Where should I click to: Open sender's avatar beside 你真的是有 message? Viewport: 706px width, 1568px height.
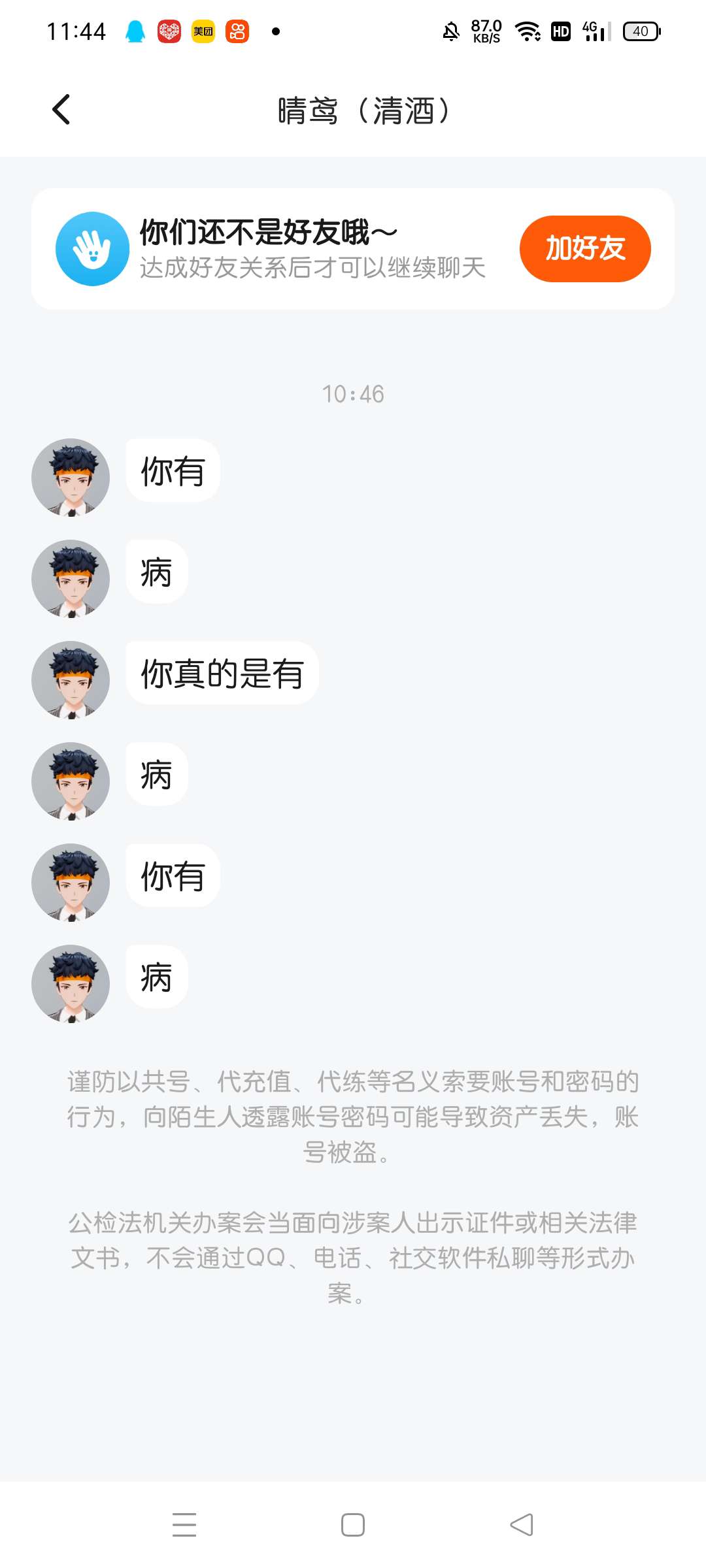click(x=71, y=679)
